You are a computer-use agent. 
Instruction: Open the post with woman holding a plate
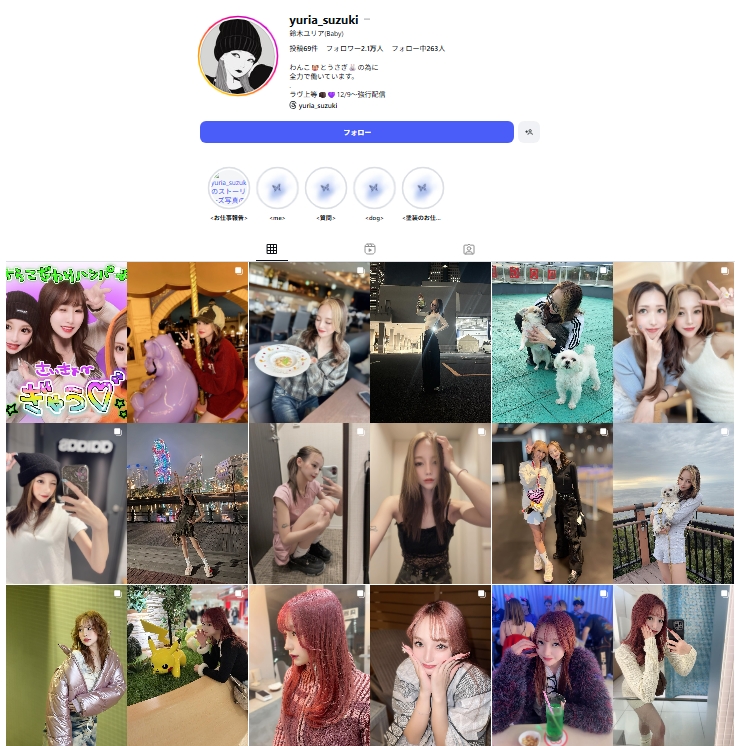309,342
